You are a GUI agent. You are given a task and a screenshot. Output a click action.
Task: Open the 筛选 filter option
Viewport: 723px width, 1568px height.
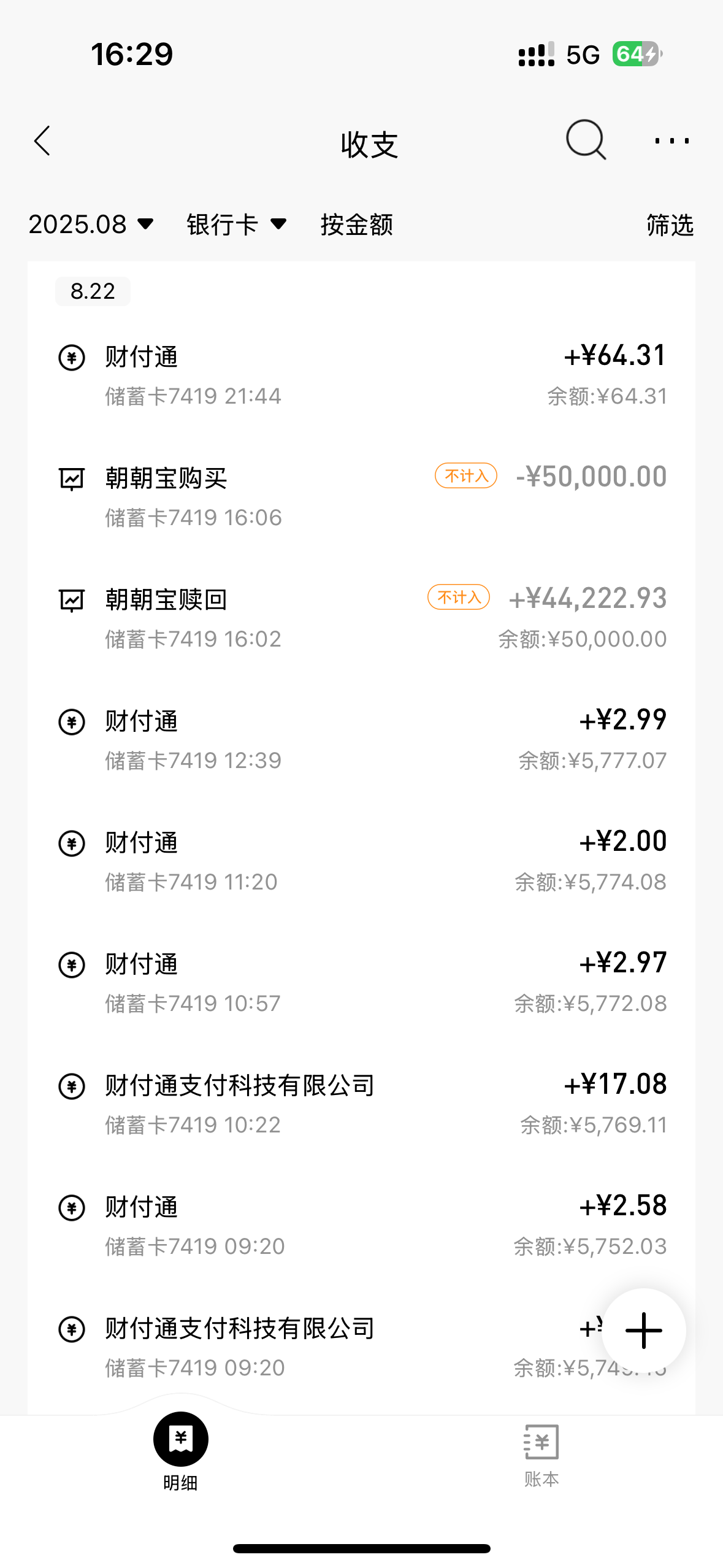pyautogui.click(x=670, y=225)
